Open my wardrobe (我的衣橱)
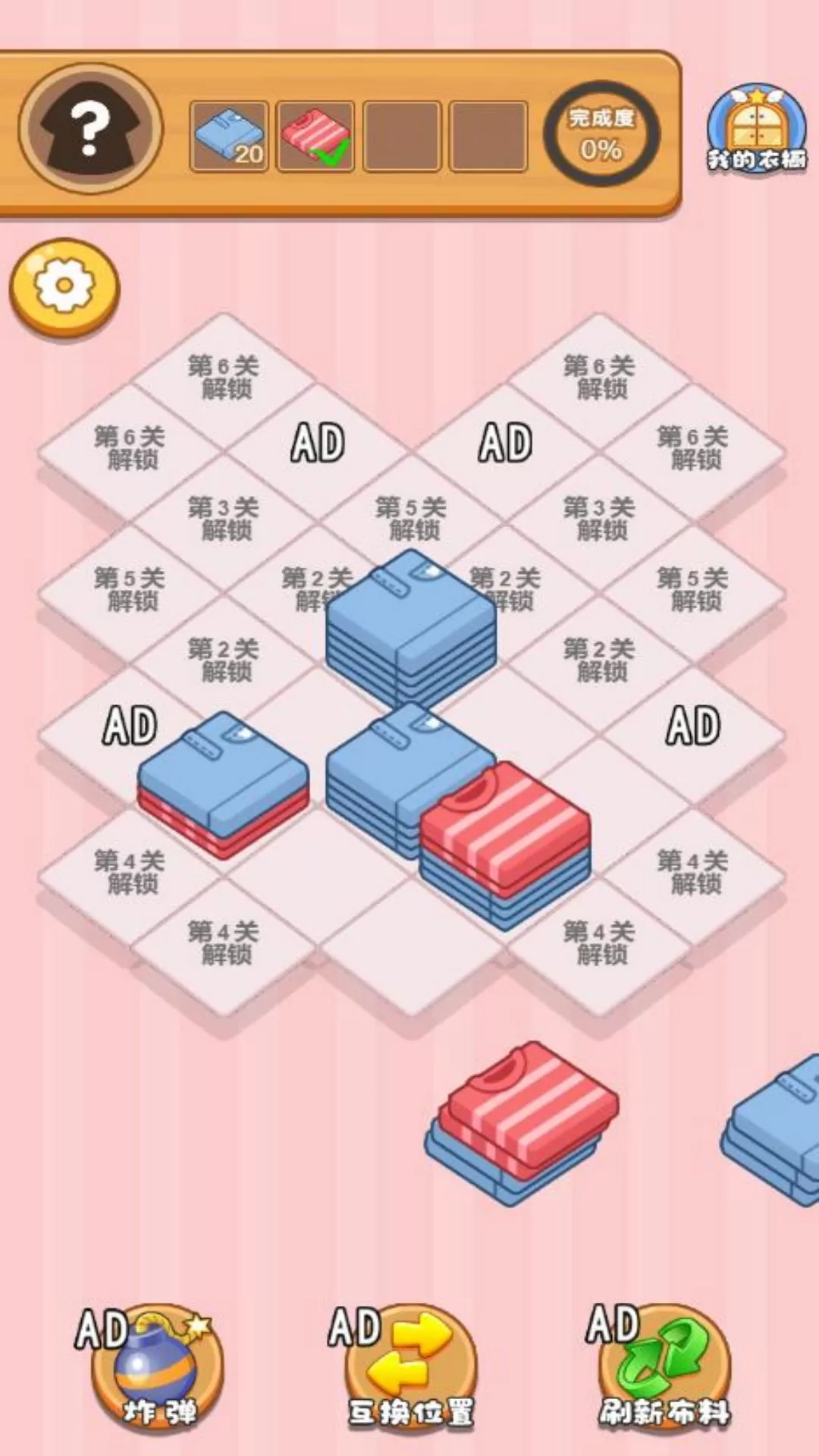The width and height of the screenshot is (819, 1456). tap(757, 129)
